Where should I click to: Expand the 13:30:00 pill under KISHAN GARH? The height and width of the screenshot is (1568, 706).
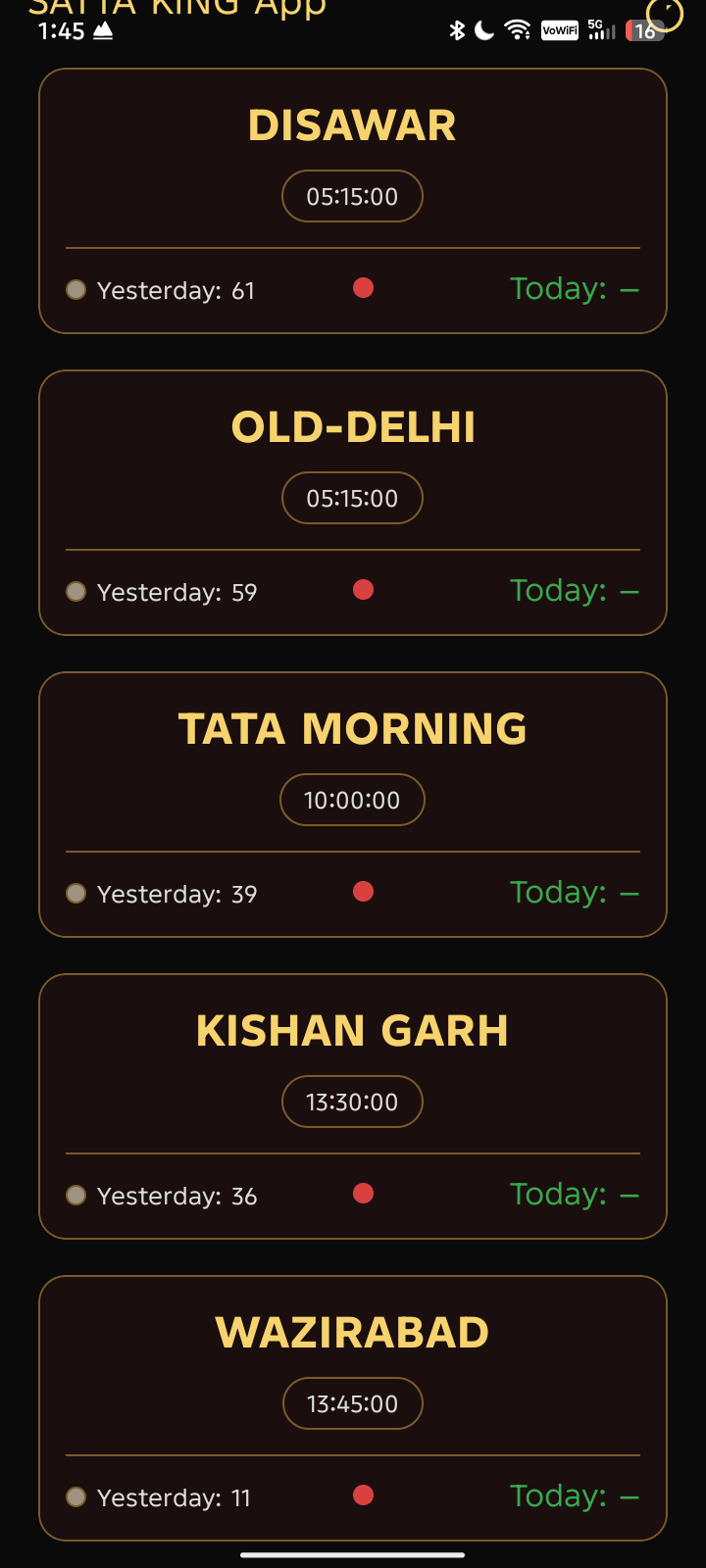tap(352, 1102)
